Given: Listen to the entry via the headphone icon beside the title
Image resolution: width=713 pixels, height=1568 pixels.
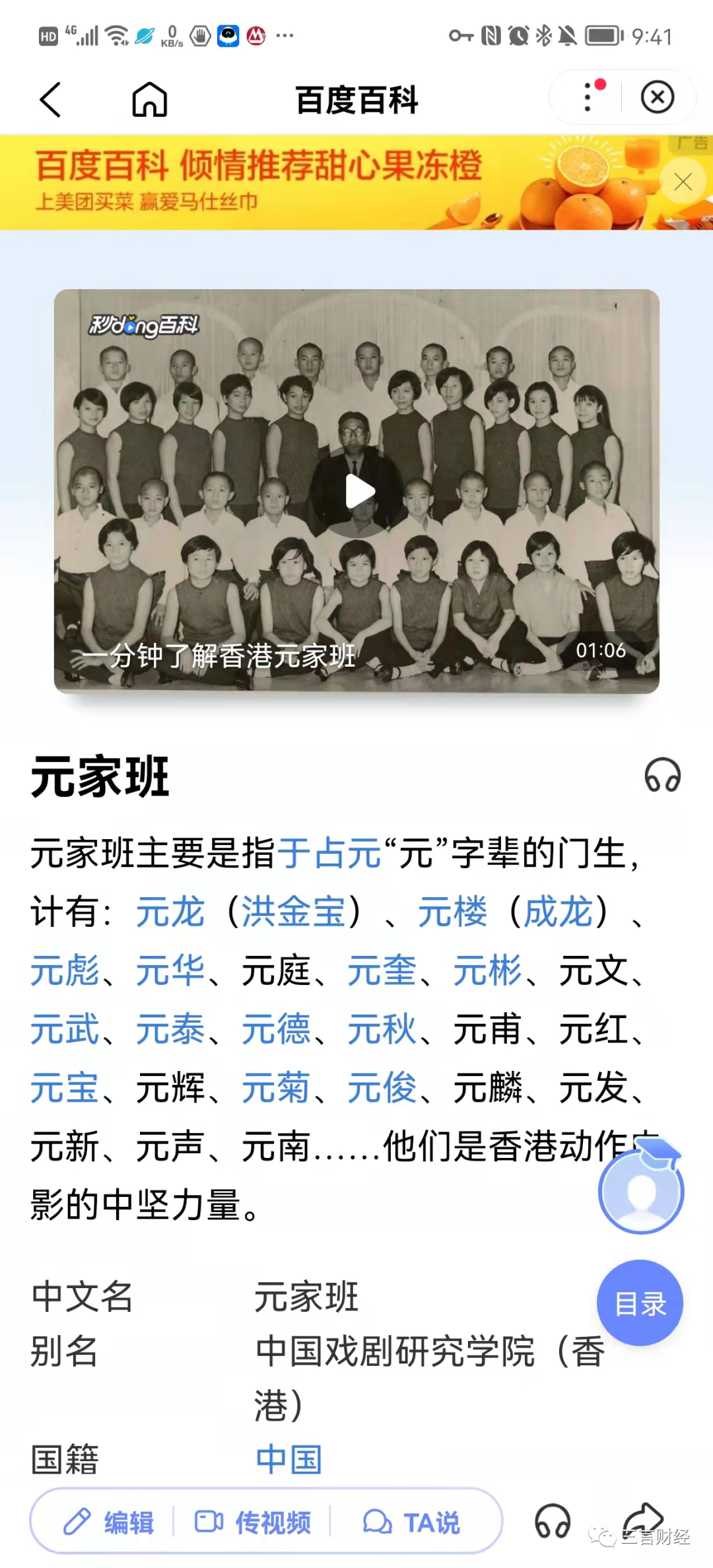Looking at the screenshot, I should coord(662,775).
